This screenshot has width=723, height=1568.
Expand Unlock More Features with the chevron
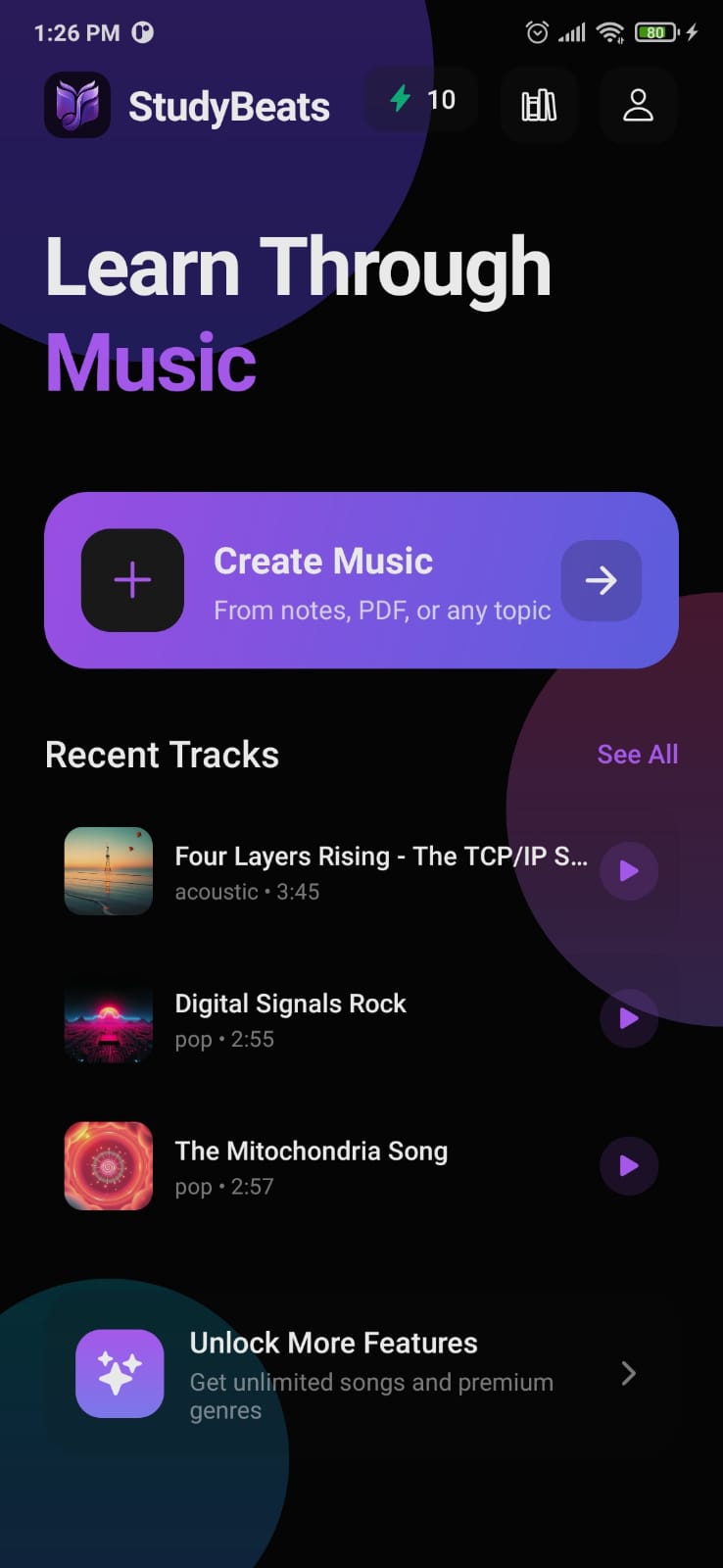[x=628, y=1374]
